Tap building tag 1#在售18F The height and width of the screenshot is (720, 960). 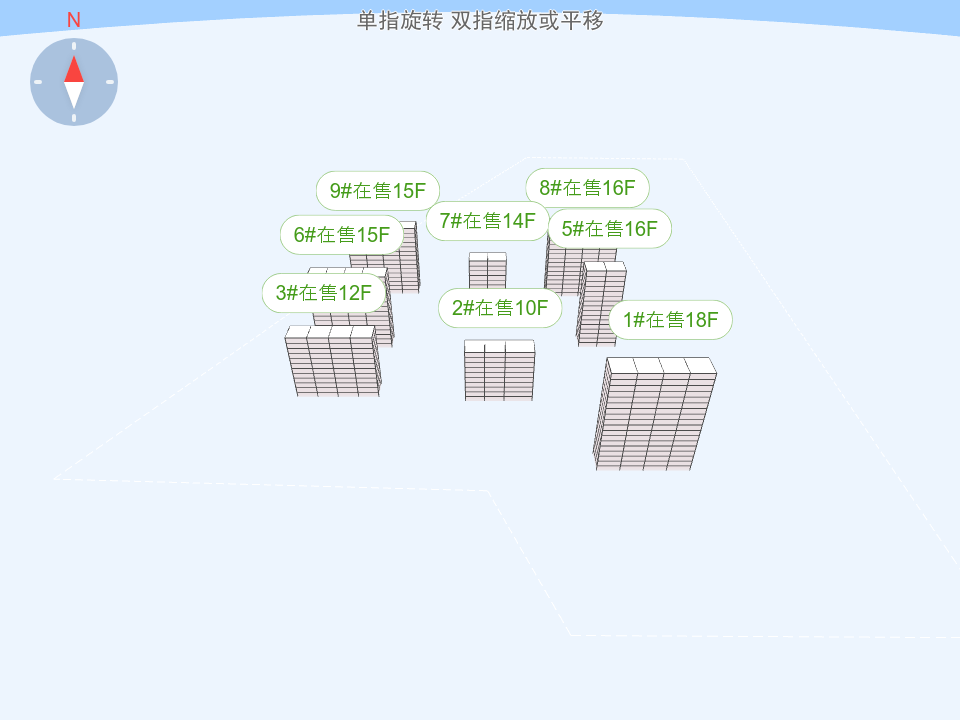point(670,320)
